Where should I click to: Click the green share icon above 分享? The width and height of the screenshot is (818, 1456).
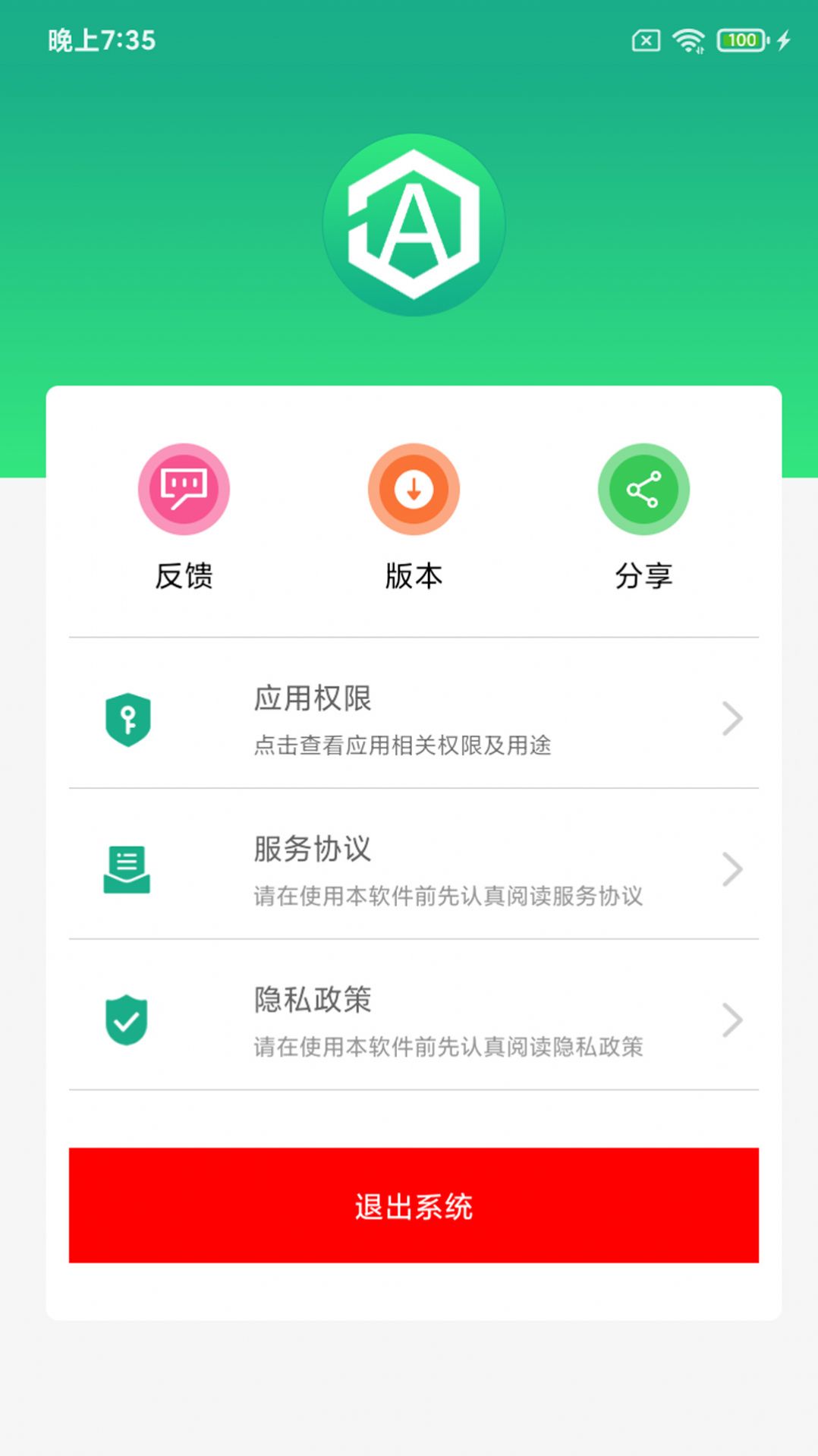(x=643, y=490)
